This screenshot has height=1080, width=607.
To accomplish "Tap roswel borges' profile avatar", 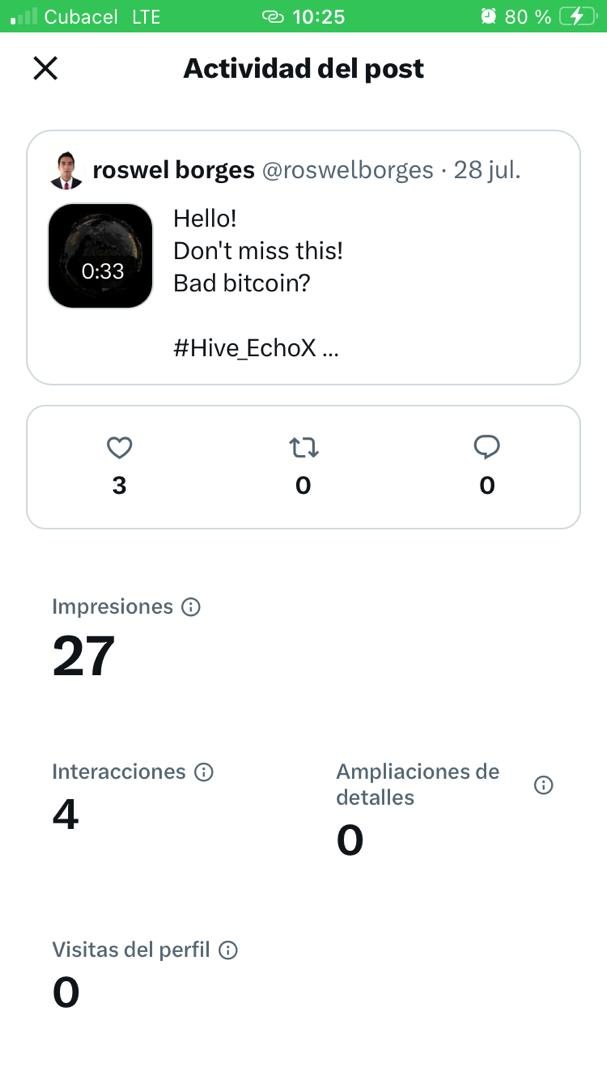I will [66, 170].
